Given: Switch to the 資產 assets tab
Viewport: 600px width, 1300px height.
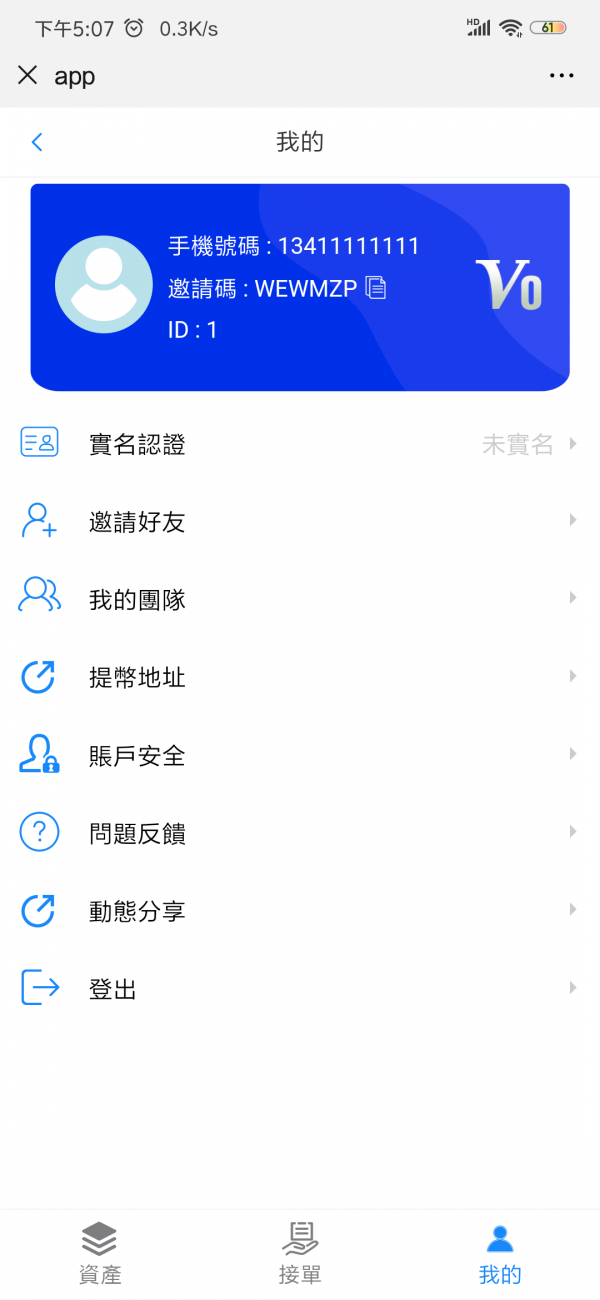Looking at the screenshot, I should pos(100,1254).
